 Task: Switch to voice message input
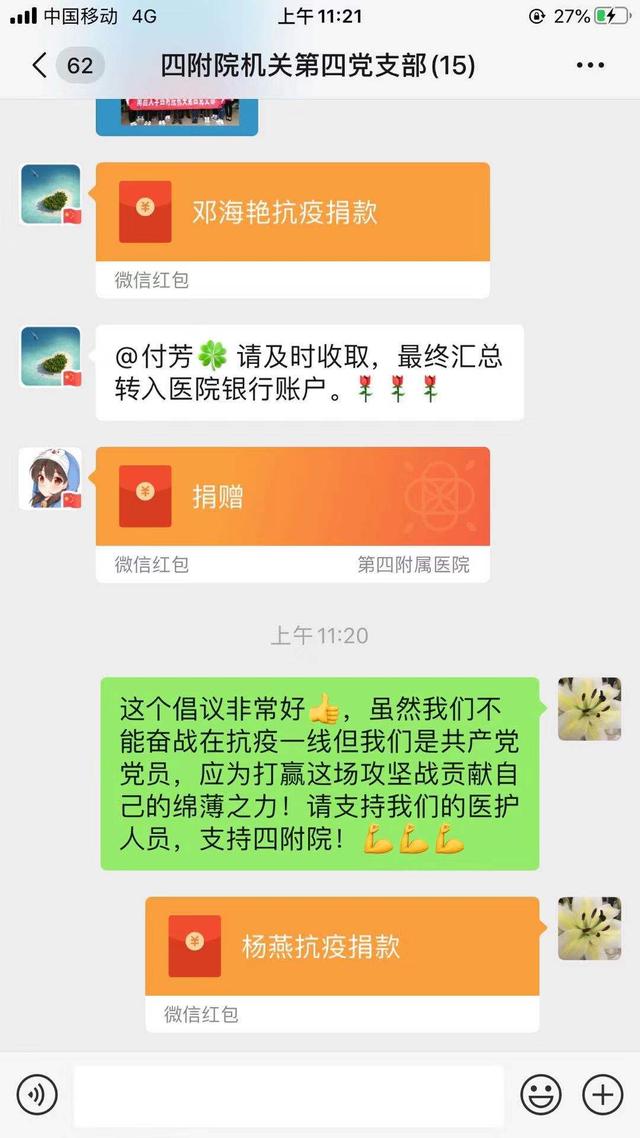pos(37,1095)
